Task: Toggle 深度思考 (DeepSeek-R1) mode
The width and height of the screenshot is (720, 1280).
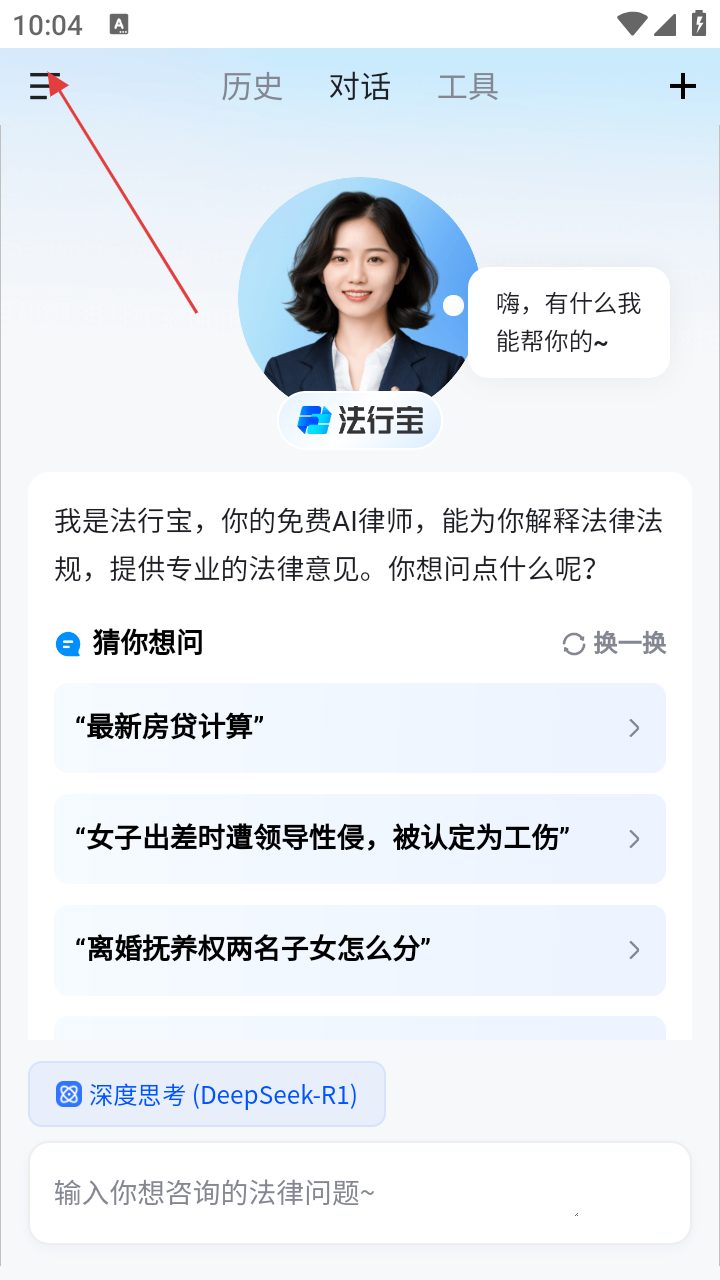Action: [x=207, y=1094]
